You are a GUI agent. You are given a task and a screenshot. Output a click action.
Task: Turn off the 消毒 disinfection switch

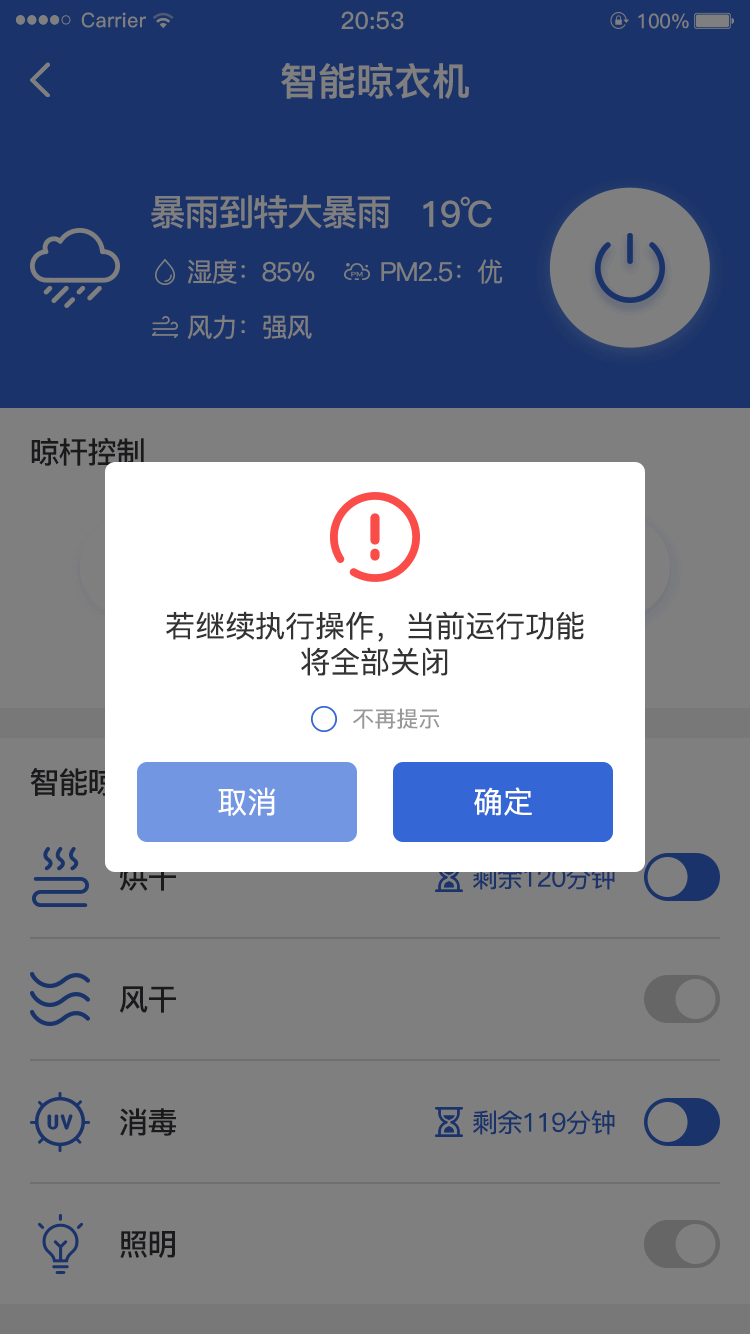pos(682,1122)
